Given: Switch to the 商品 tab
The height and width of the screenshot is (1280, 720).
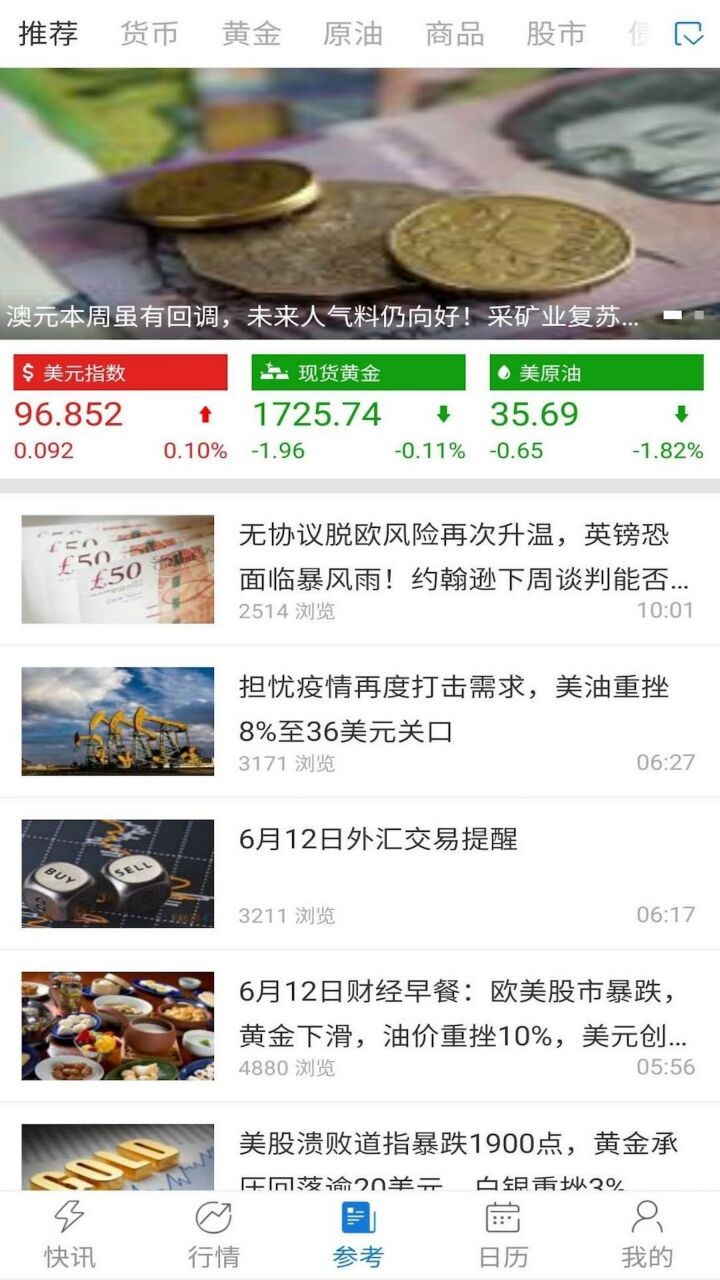Looking at the screenshot, I should (x=454, y=34).
